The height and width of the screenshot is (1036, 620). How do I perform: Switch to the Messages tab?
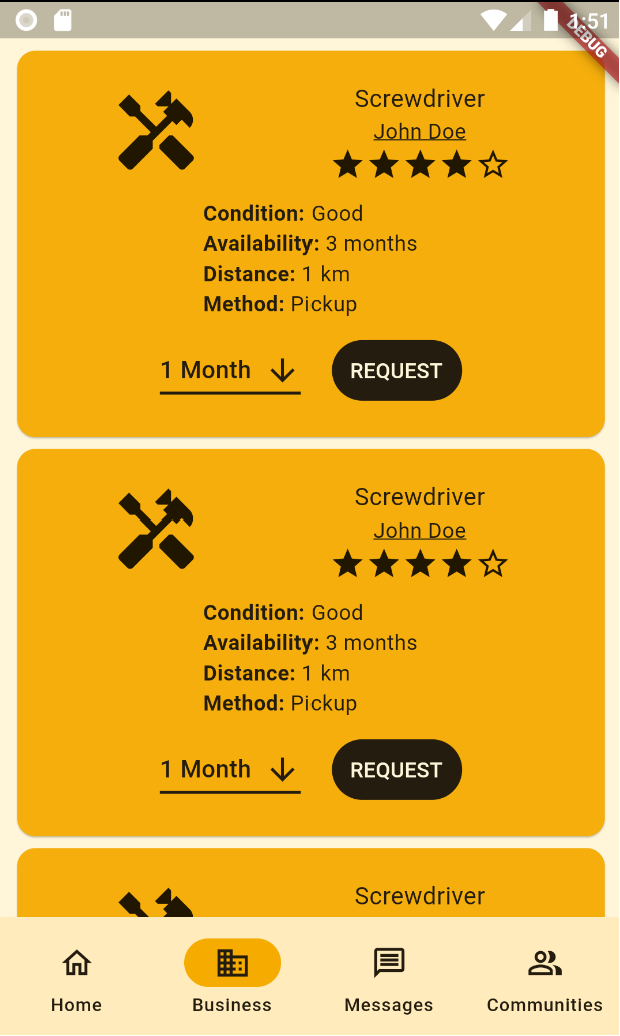[x=388, y=978]
